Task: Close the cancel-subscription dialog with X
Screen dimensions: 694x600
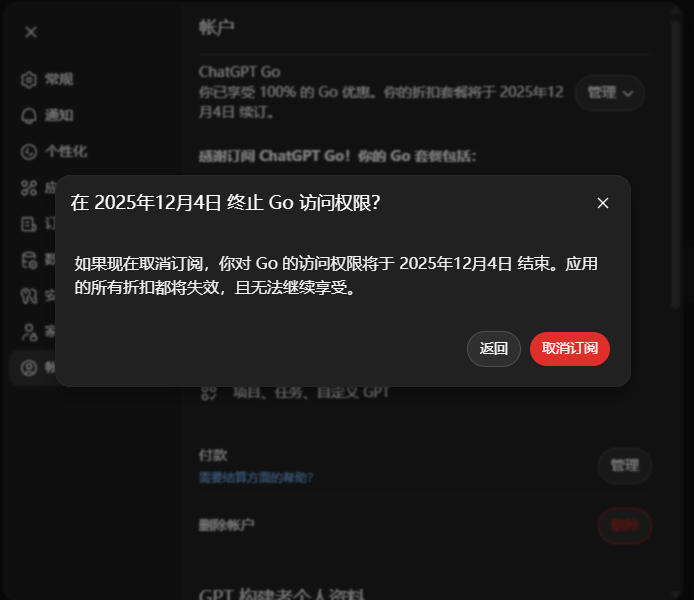Action: (603, 203)
